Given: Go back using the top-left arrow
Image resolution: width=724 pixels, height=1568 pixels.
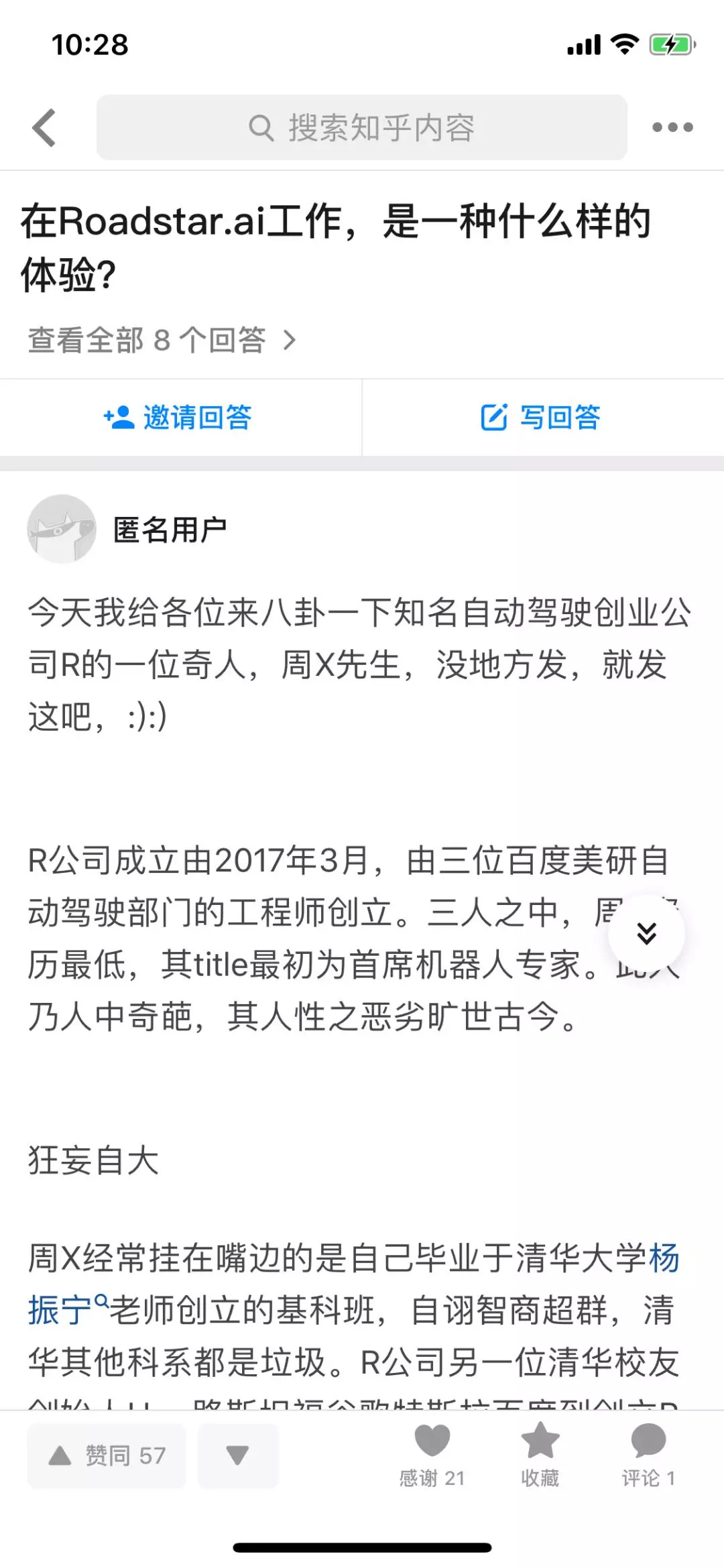Looking at the screenshot, I should [44, 127].
